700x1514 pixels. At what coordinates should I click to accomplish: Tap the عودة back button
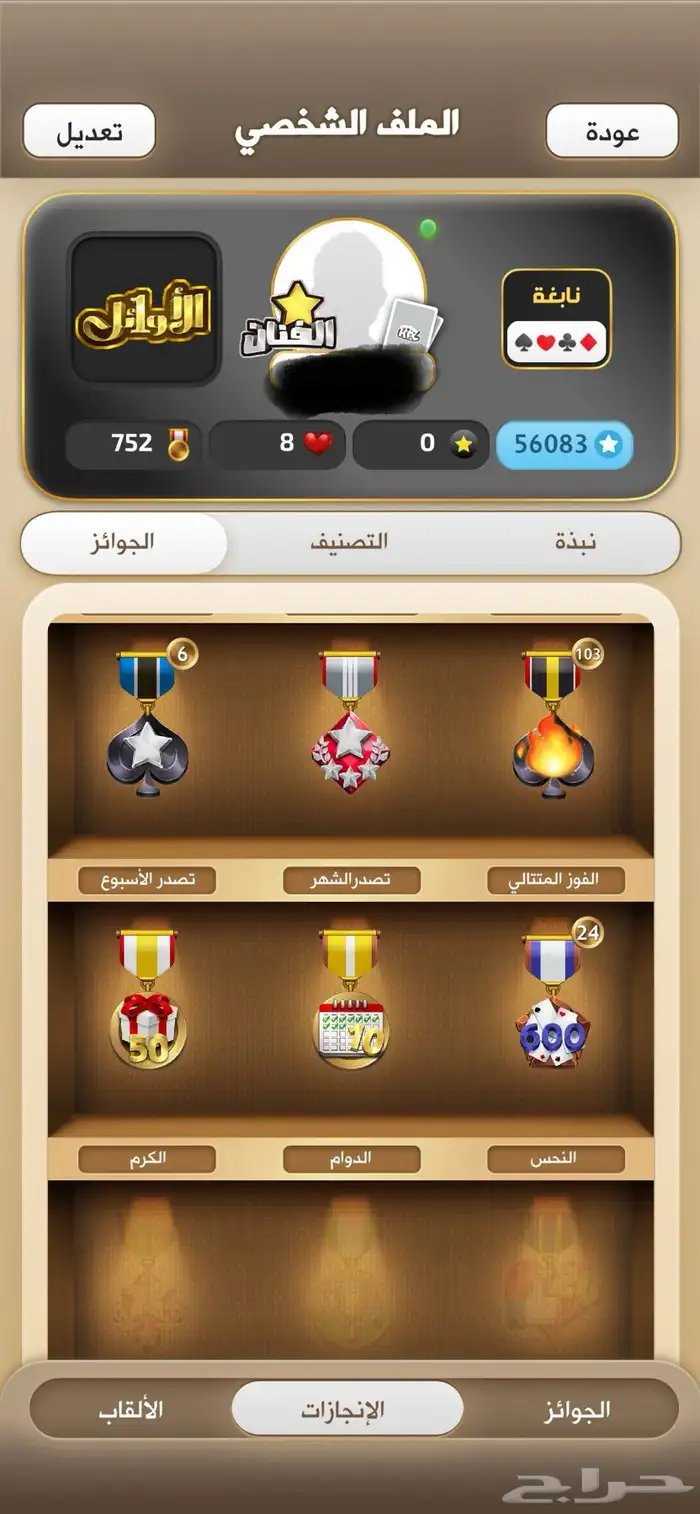[x=612, y=131]
